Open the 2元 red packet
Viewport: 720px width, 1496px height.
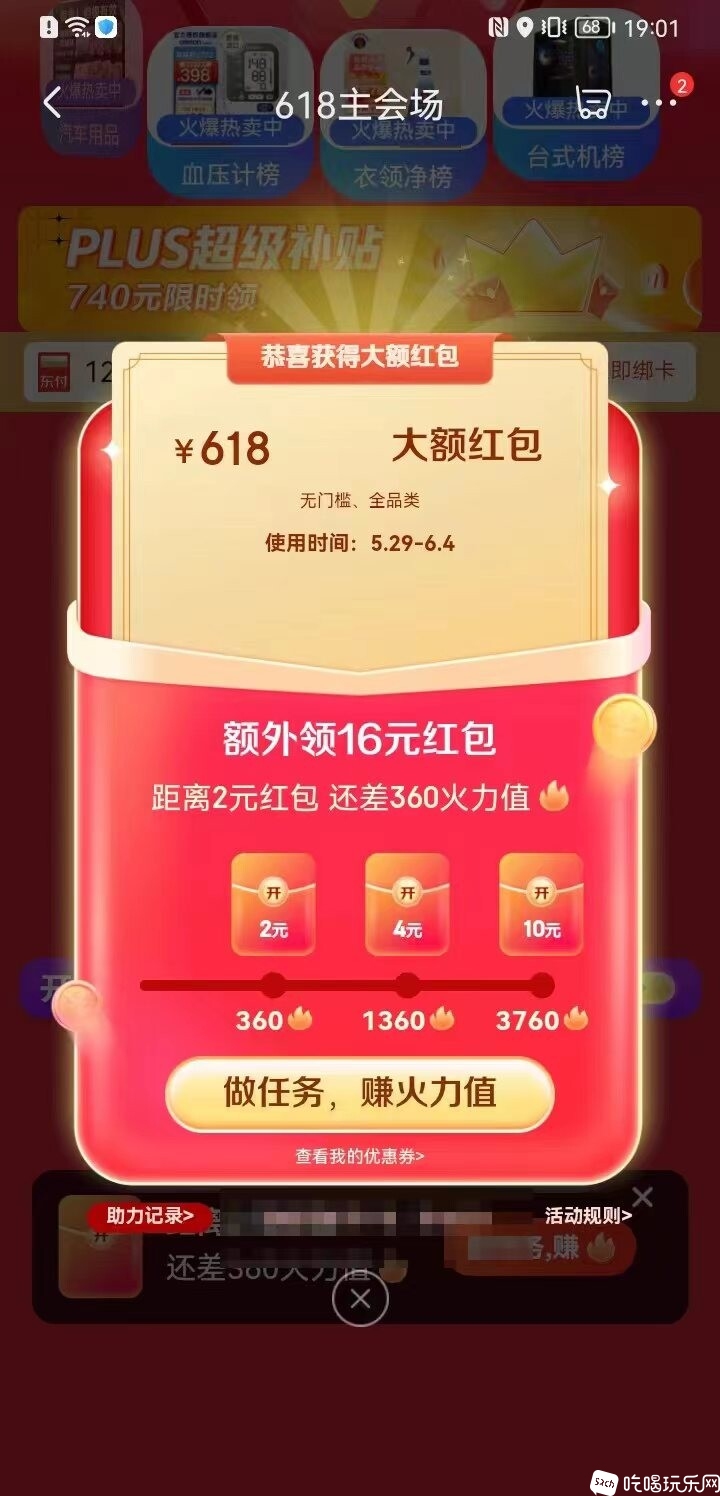point(273,904)
